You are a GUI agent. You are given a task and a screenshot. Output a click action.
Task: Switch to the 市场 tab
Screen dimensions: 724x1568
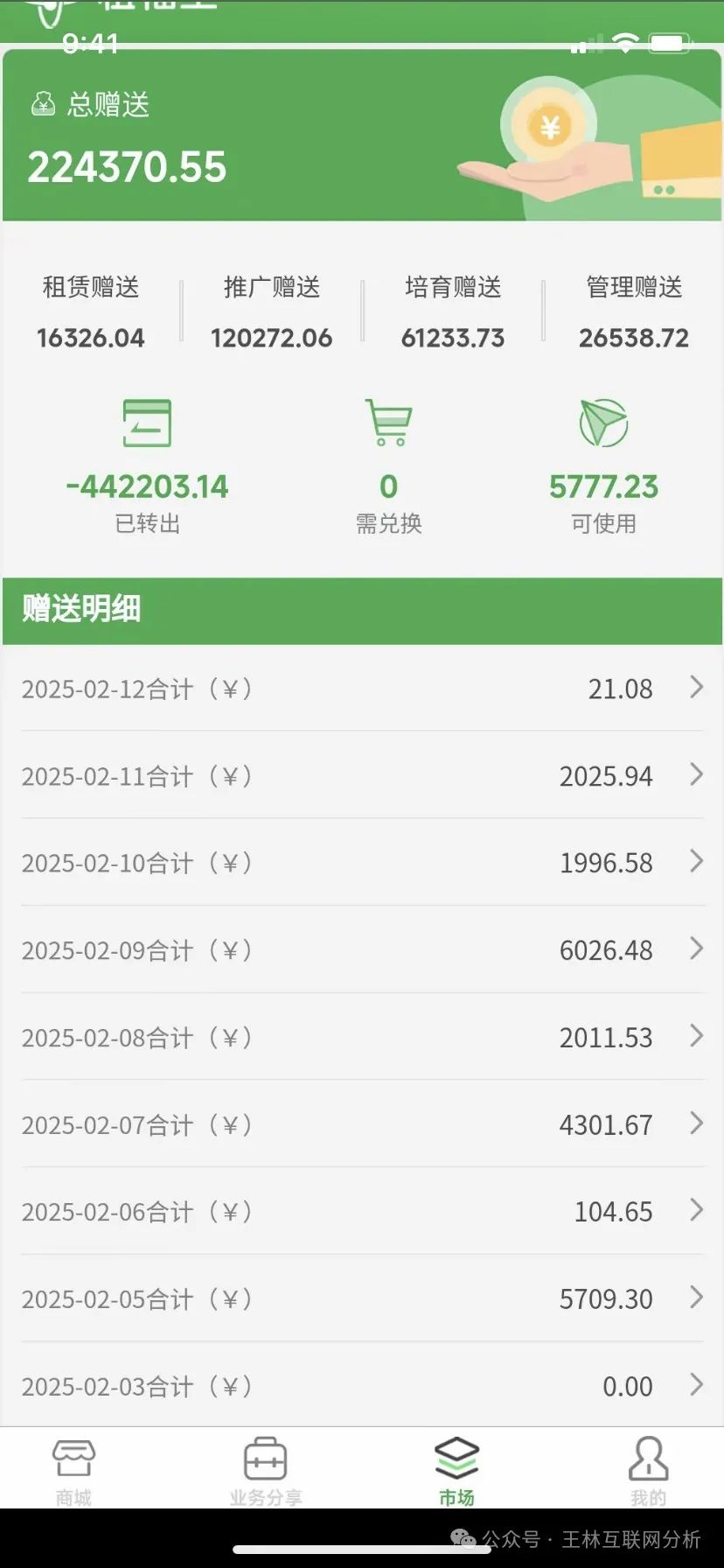[x=456, y=1470]
